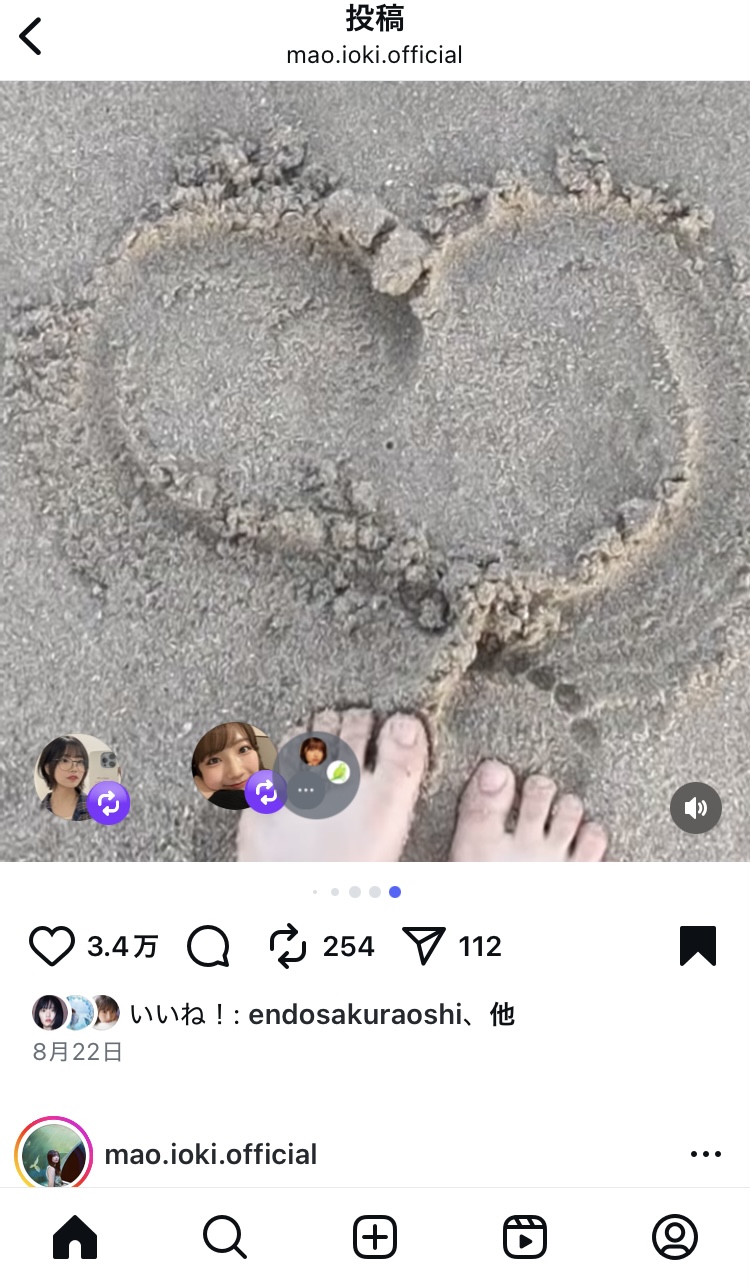Open the glasses user's repost bubble
The image size is (750, 1286).
pyautogui.click(x=76, y=777)
